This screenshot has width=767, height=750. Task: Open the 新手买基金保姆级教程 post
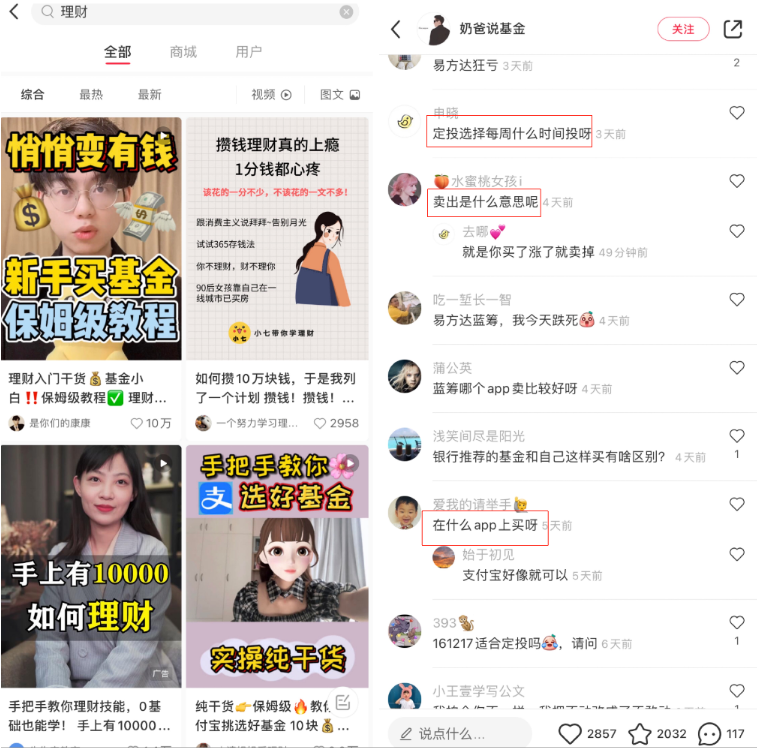click(92, 239)
